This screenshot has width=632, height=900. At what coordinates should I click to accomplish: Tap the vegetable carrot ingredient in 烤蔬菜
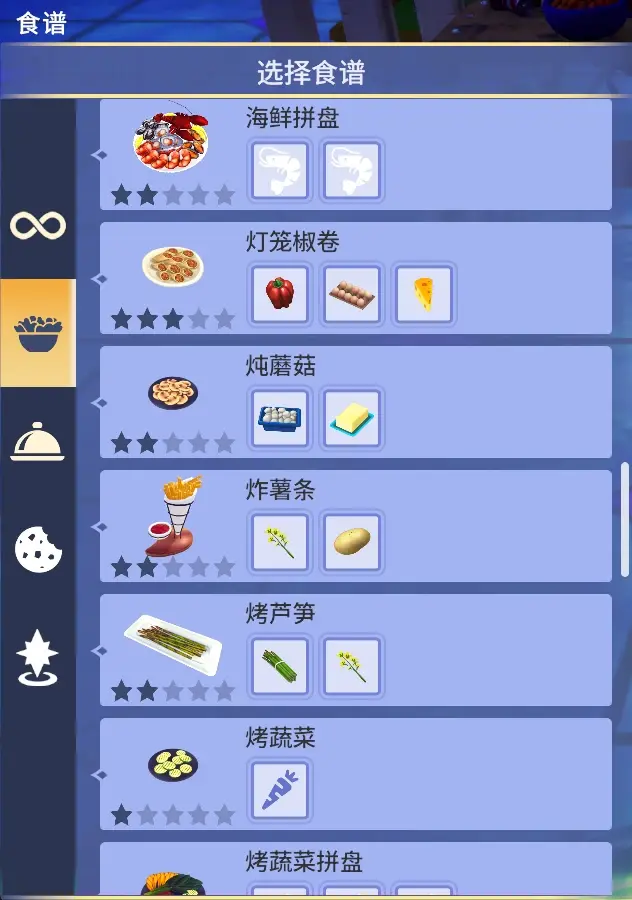coord(279,790)
